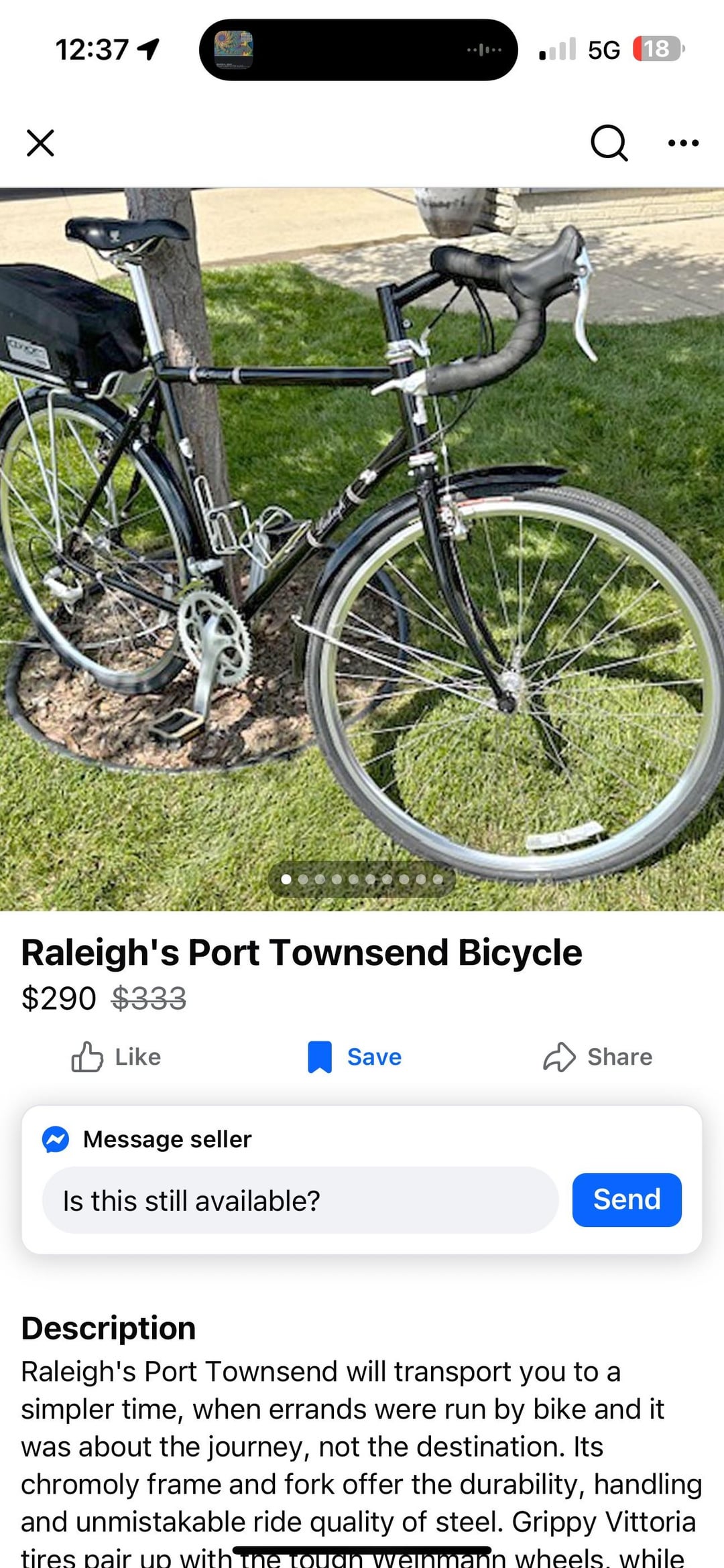Open the search magnifier icon

609,143
